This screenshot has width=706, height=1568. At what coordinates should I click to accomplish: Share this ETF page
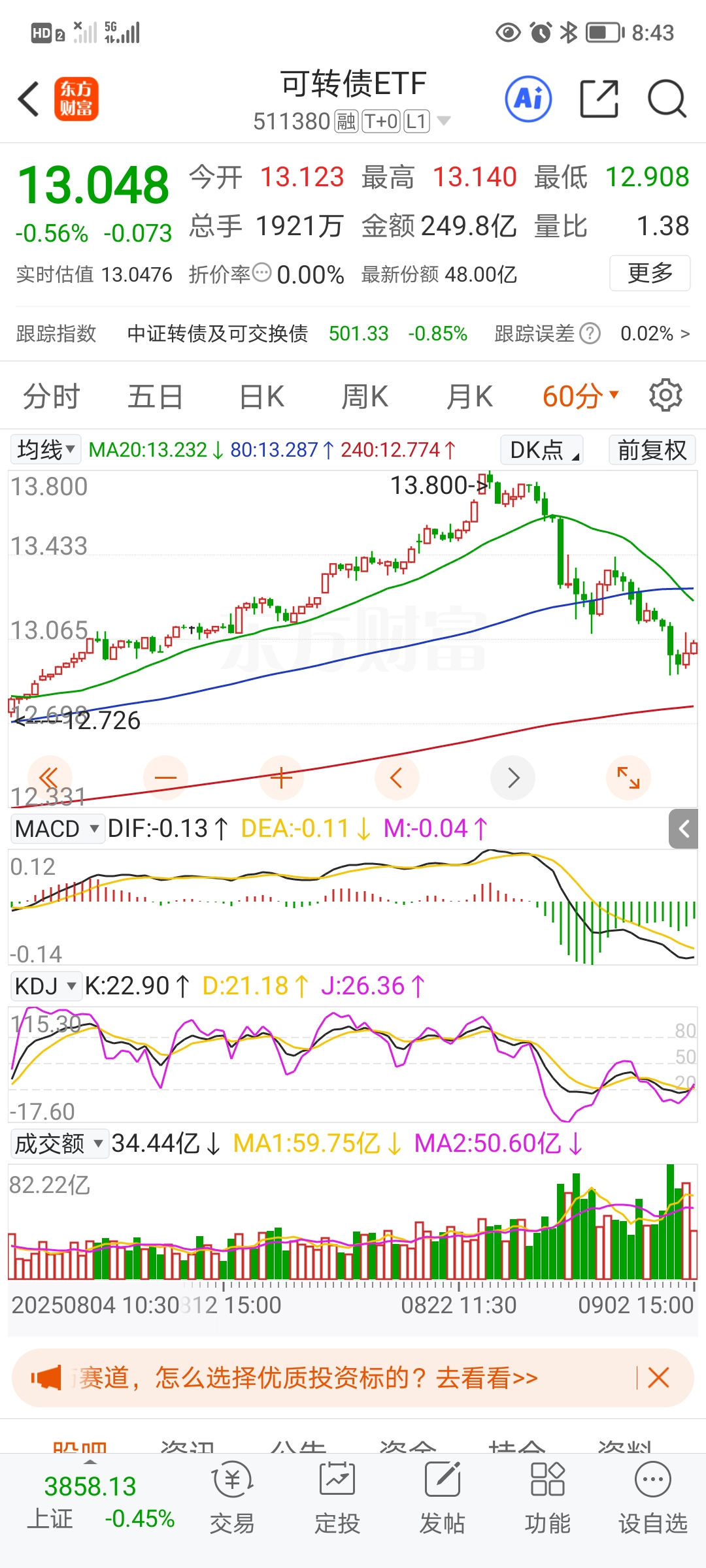(x=599, y=99)
